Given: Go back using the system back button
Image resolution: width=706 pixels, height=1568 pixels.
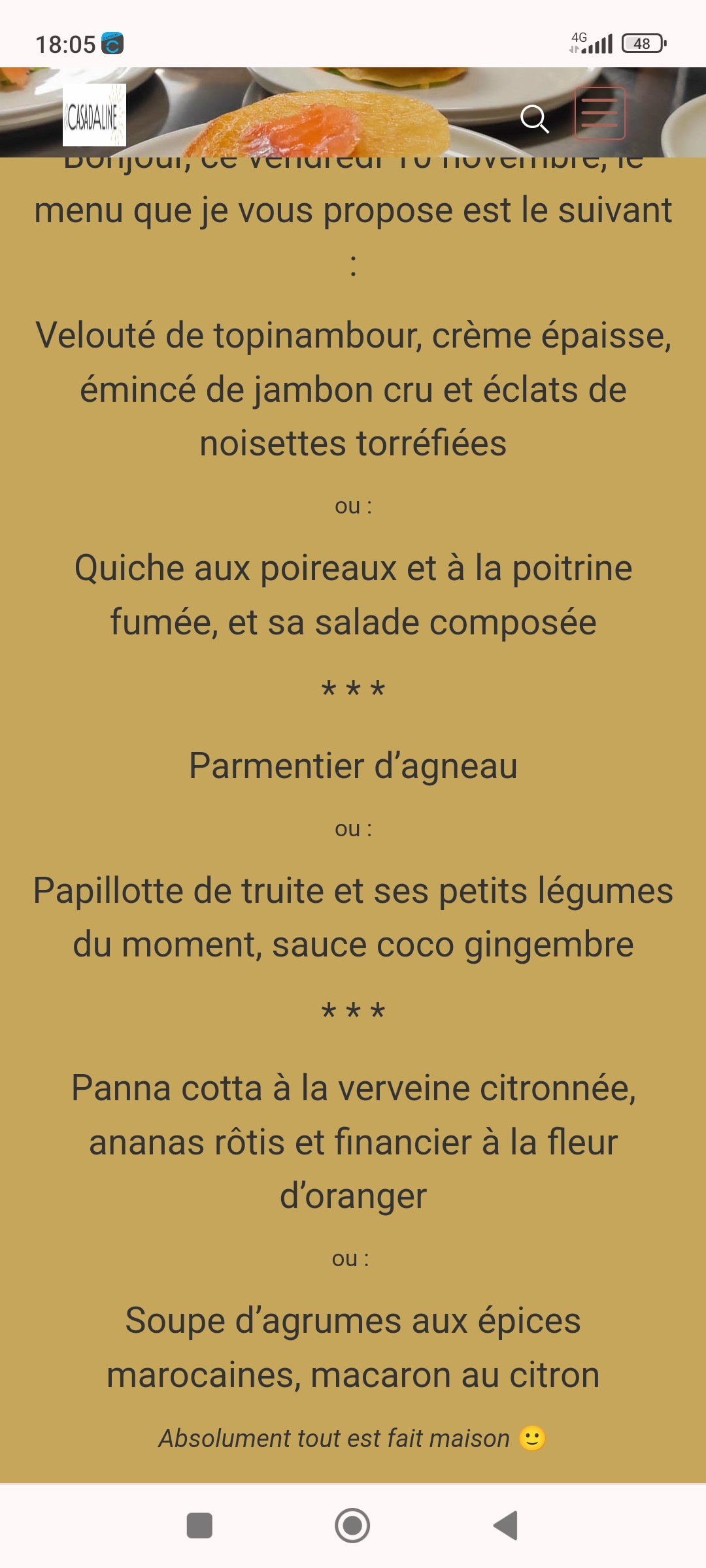Looking at the screenshot, I should click(x=505, y=1526).
